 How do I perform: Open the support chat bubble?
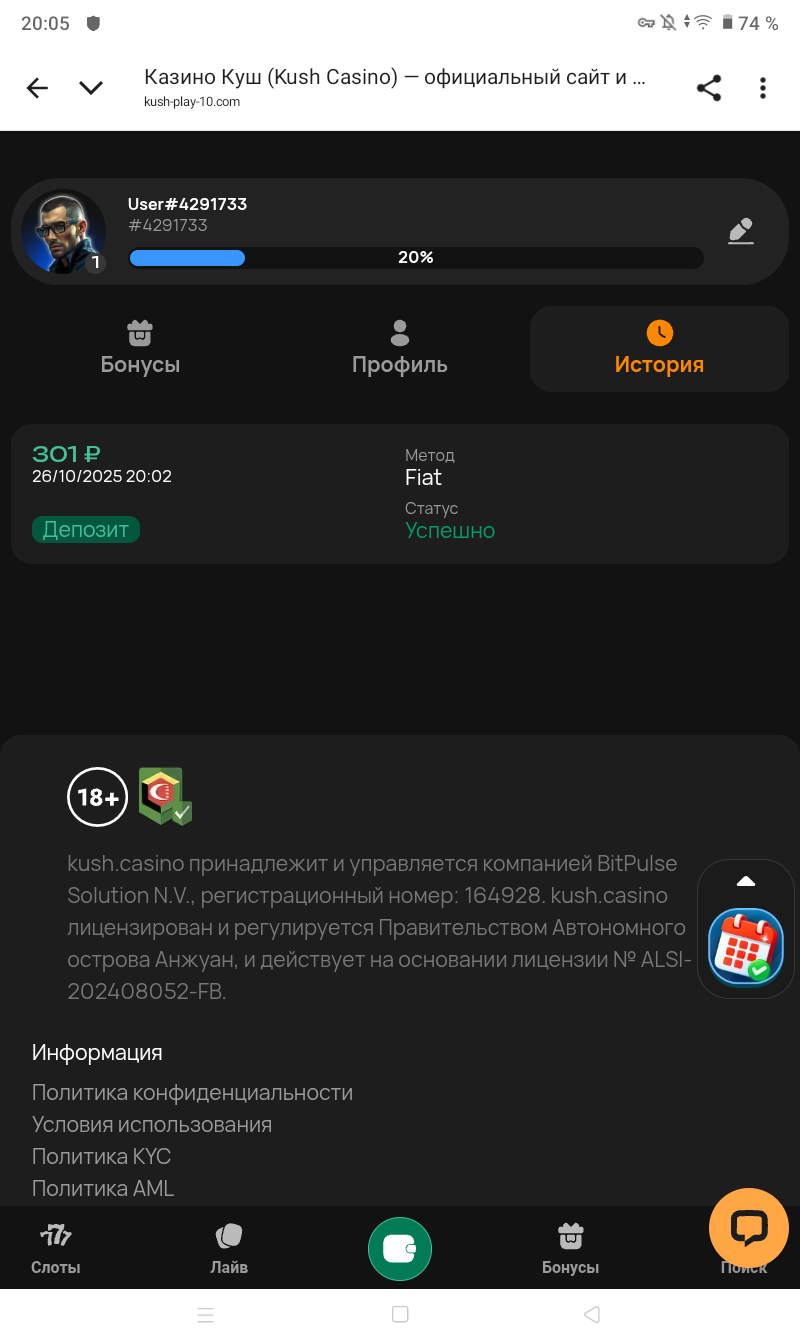(x=748, y=1227)
